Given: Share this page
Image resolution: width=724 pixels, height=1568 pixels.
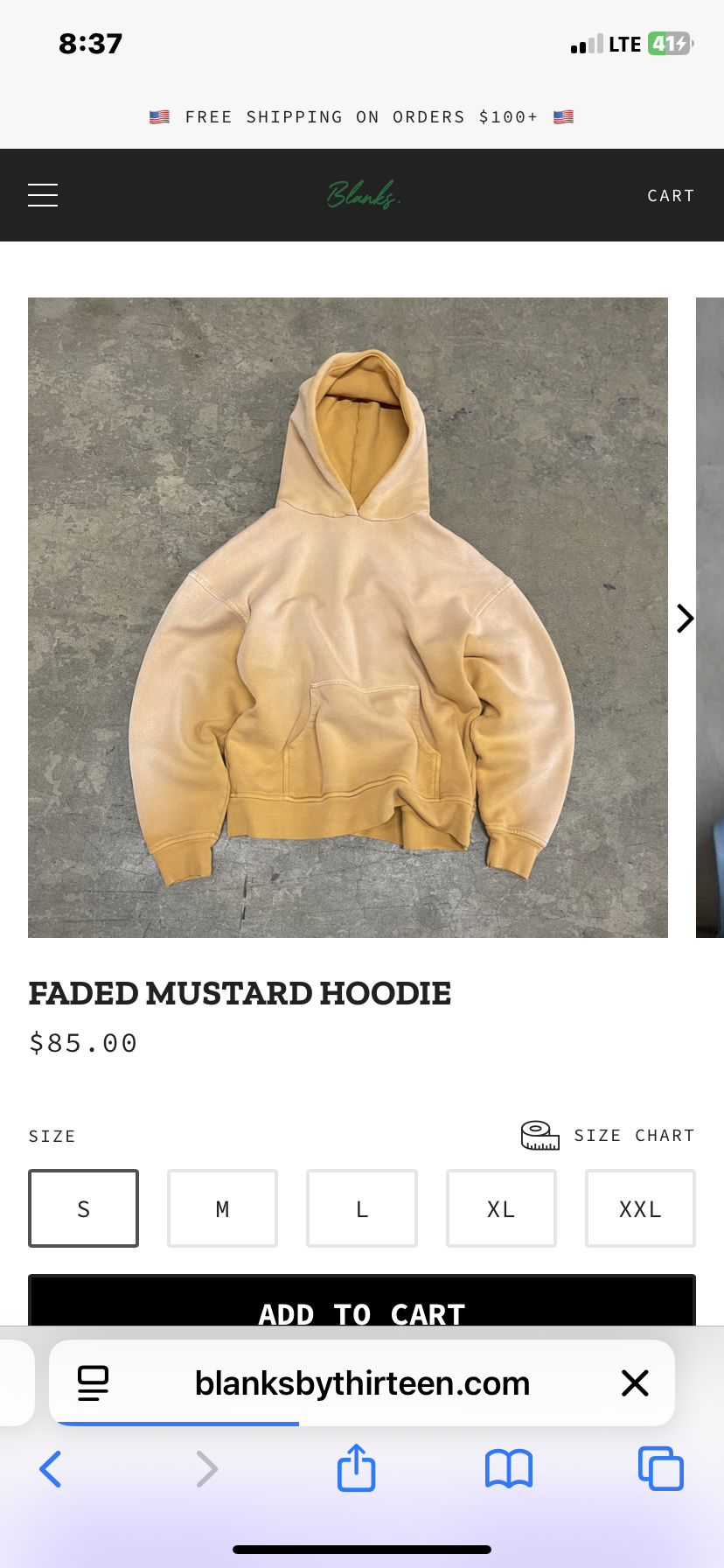Looking at the screenshot, I should click(357, 1467).
